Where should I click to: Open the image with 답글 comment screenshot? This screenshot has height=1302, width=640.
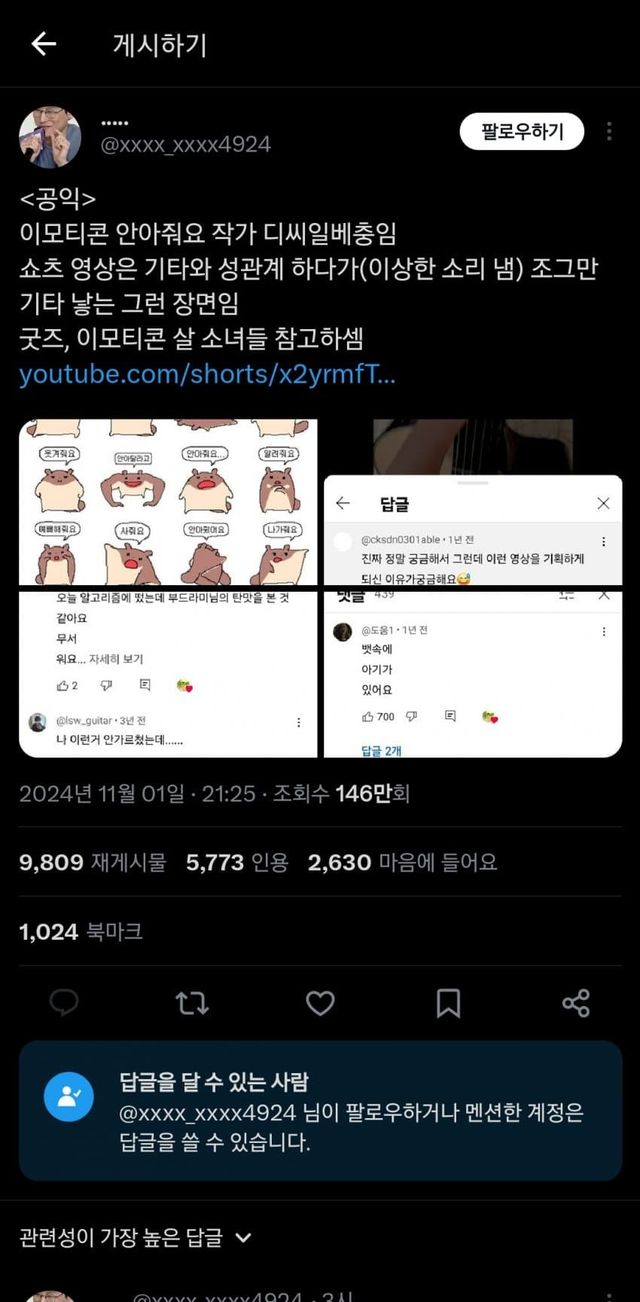click(x=472, y=502)
